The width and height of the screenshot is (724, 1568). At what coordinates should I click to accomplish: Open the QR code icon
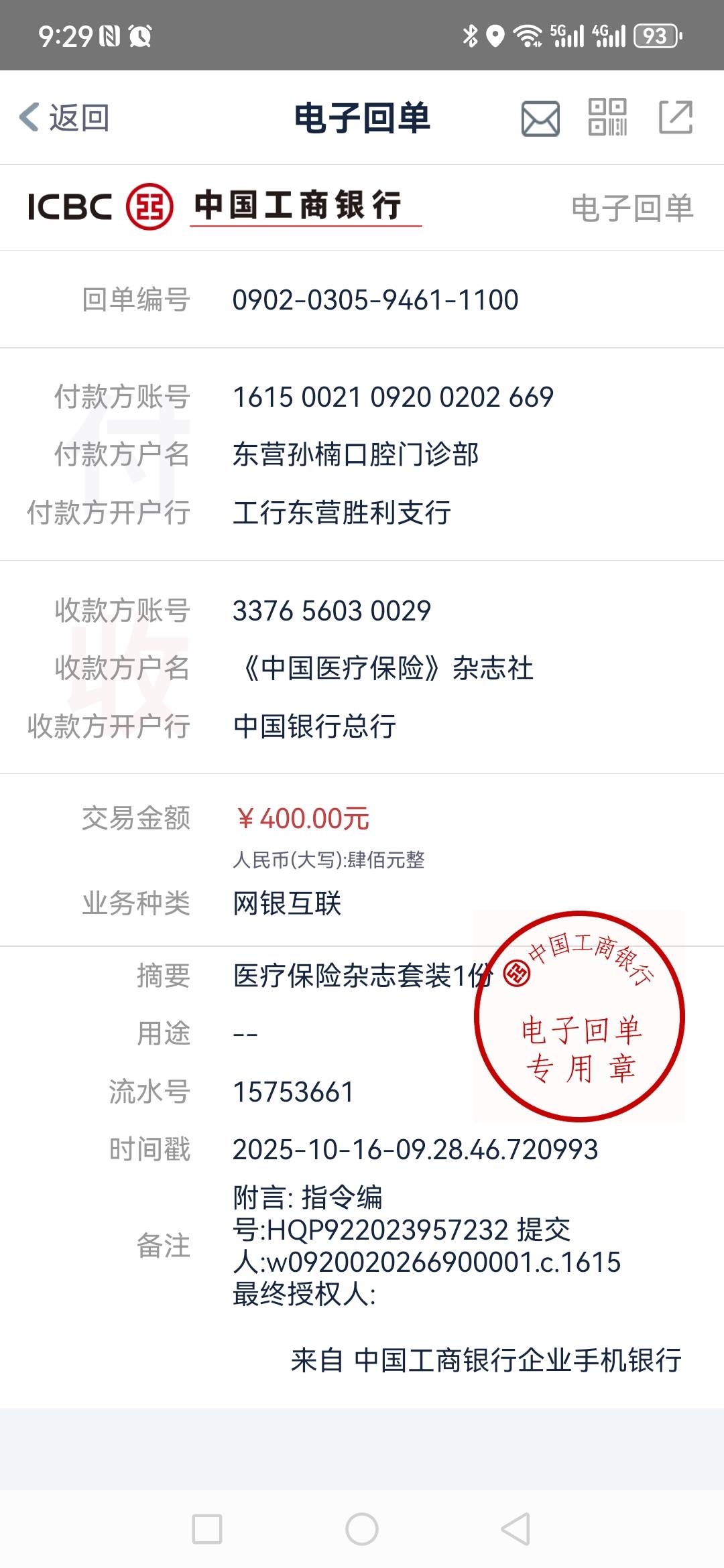click(x=607, y=117)
